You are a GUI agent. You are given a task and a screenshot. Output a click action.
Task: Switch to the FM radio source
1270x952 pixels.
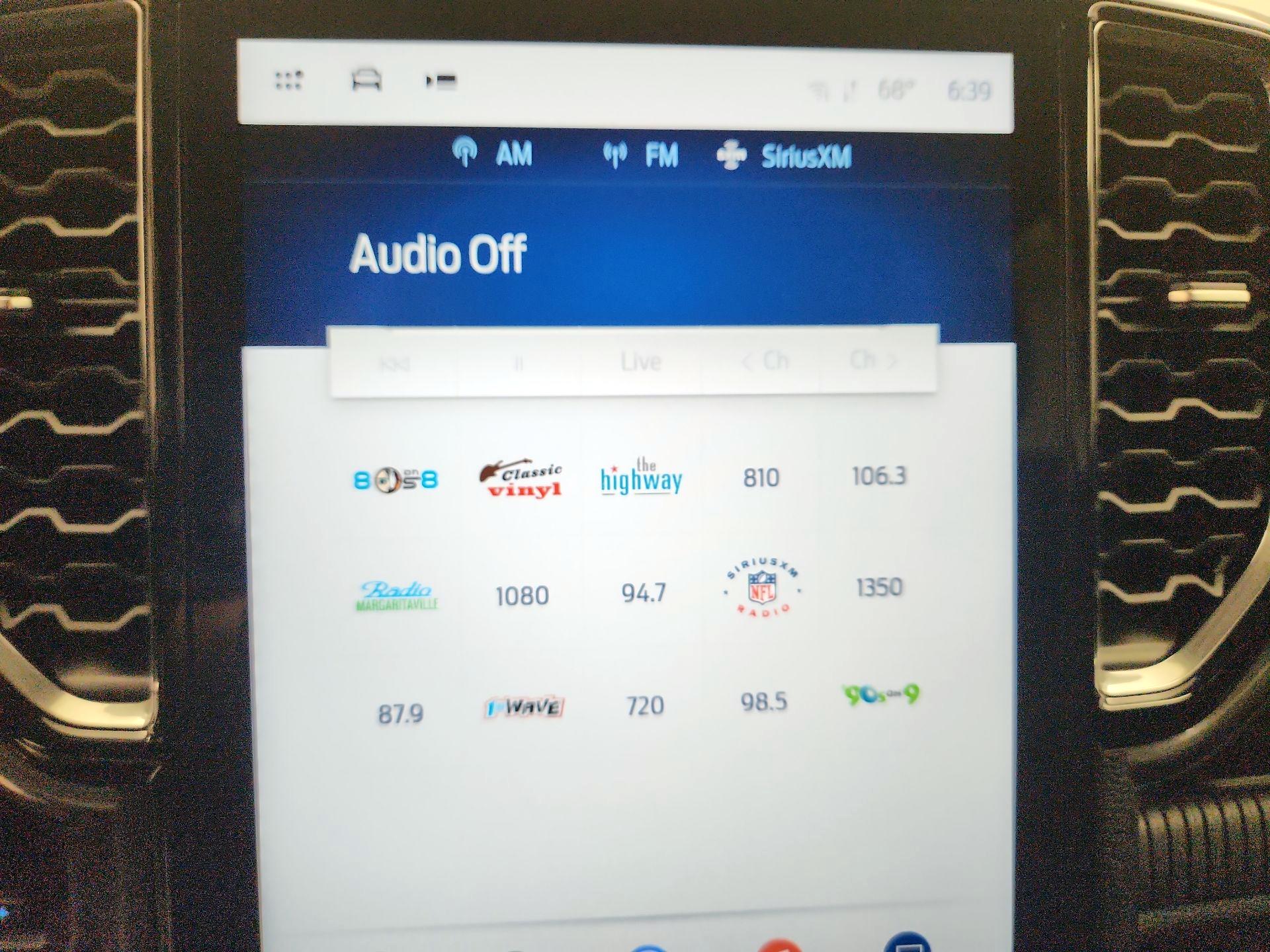point(641,155)
